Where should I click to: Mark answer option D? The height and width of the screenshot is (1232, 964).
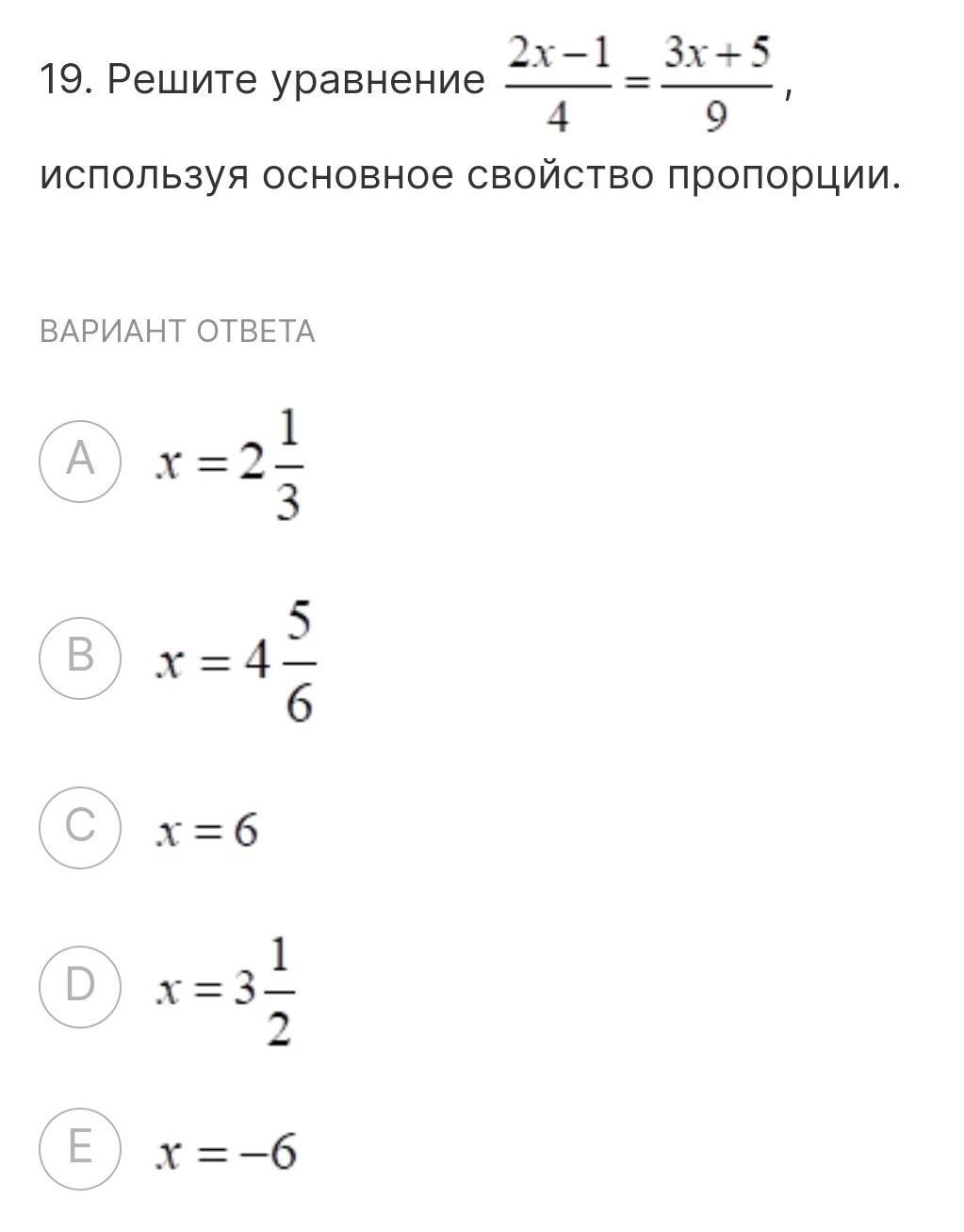coord(80,986)
